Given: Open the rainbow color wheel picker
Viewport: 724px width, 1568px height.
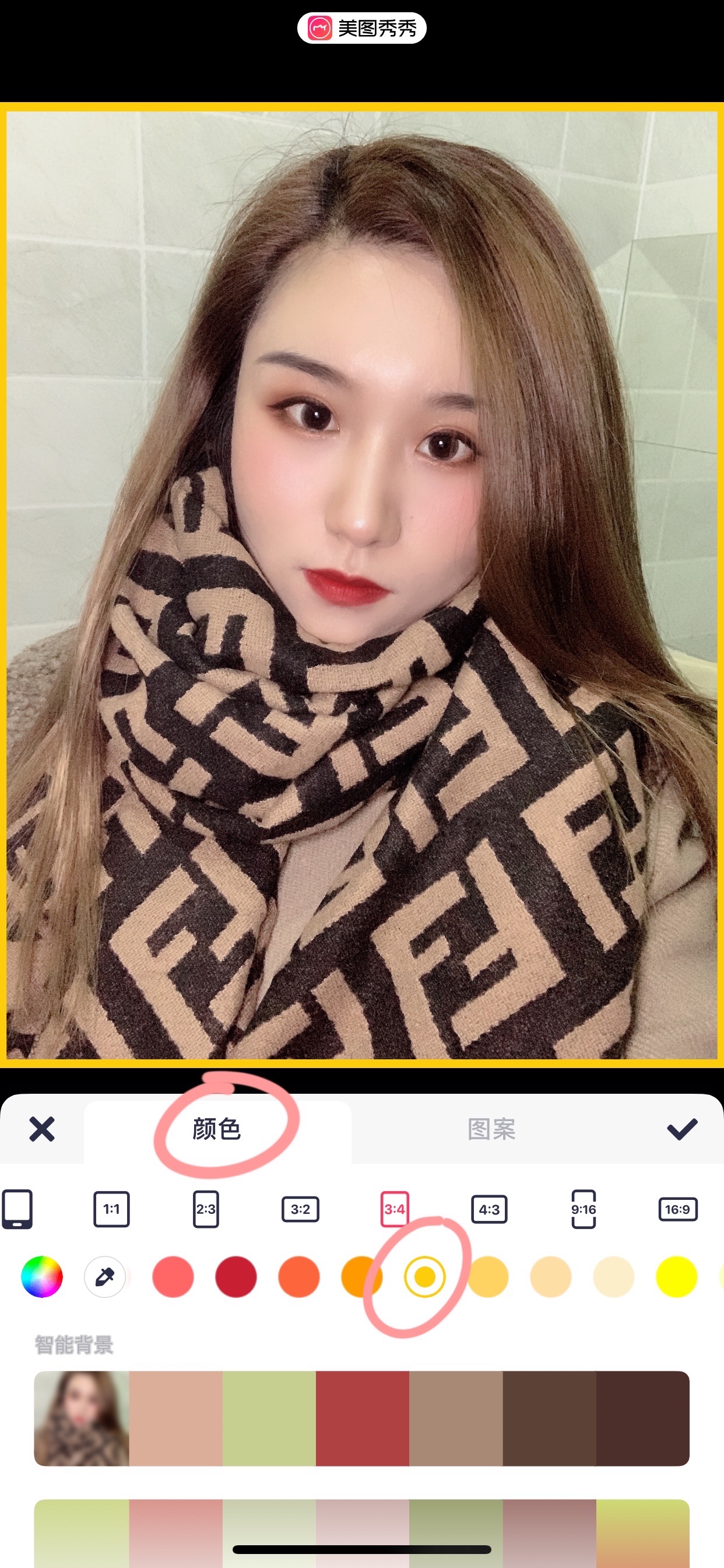Looking at the screenshot, I should click(x=41, y=1276).
